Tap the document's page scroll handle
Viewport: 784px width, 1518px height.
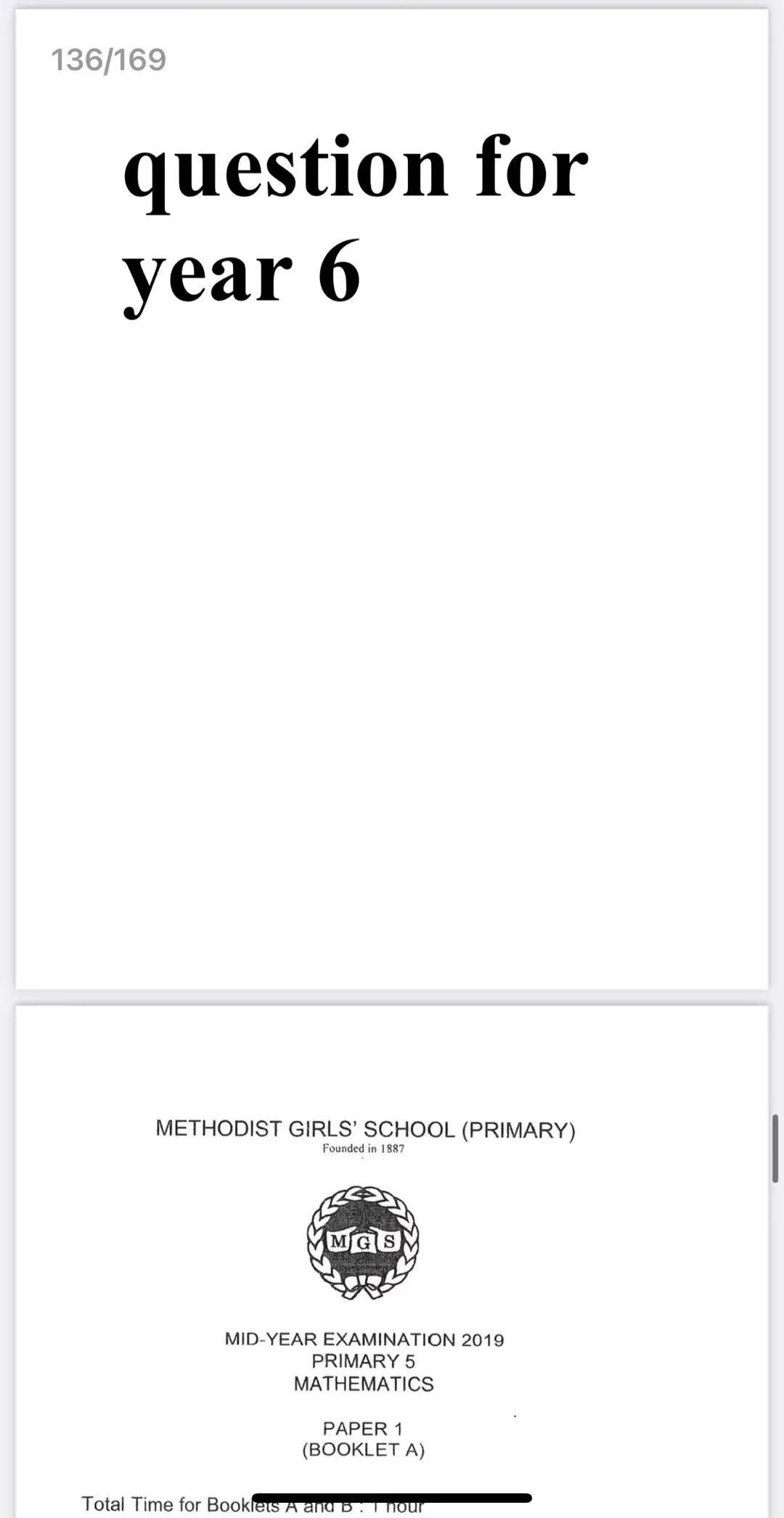coord(775,1149)
